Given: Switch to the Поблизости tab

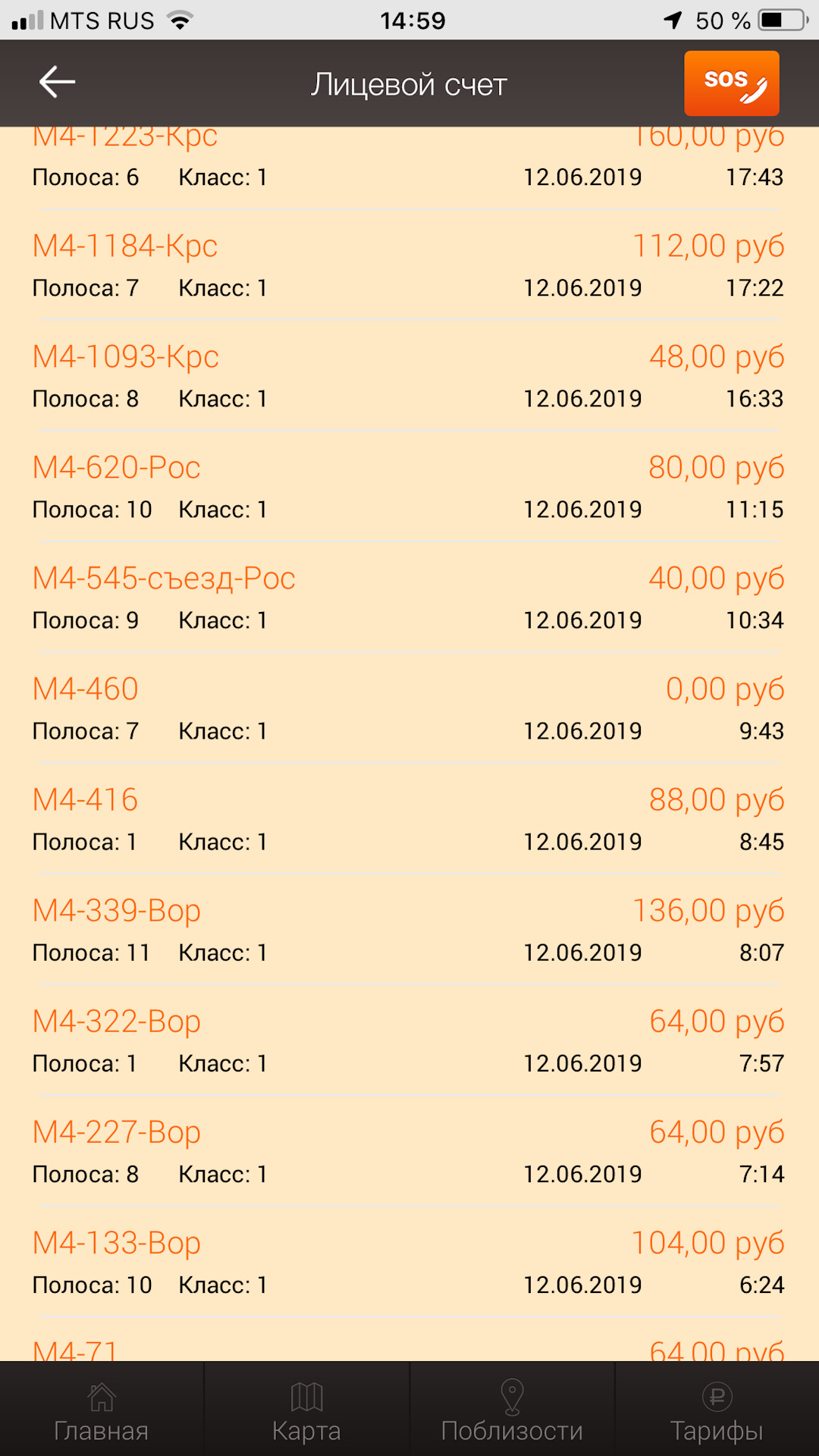Looking at the screenshot, I should pyautogui.click(x=512, y=1410).
